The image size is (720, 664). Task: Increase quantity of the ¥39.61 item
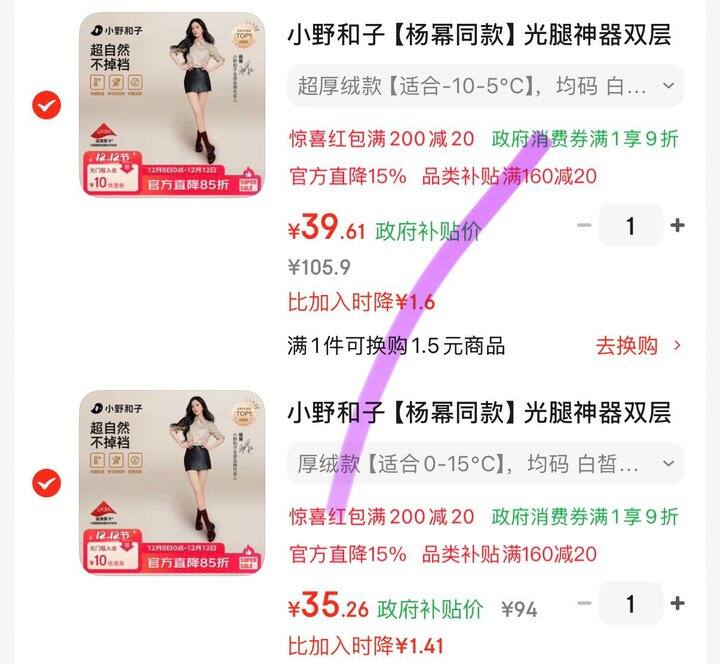677,226
